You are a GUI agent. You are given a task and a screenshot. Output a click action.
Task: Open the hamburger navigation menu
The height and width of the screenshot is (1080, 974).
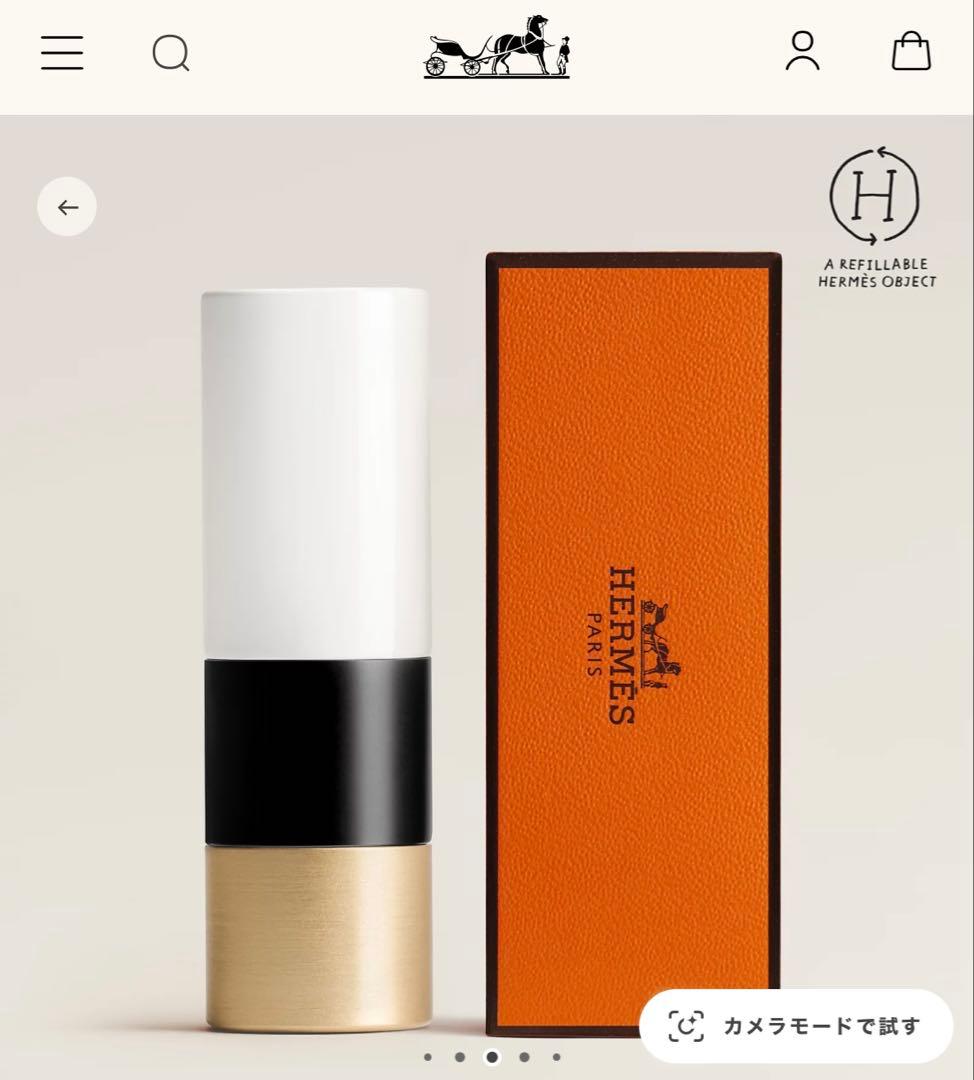pos(61,52)
